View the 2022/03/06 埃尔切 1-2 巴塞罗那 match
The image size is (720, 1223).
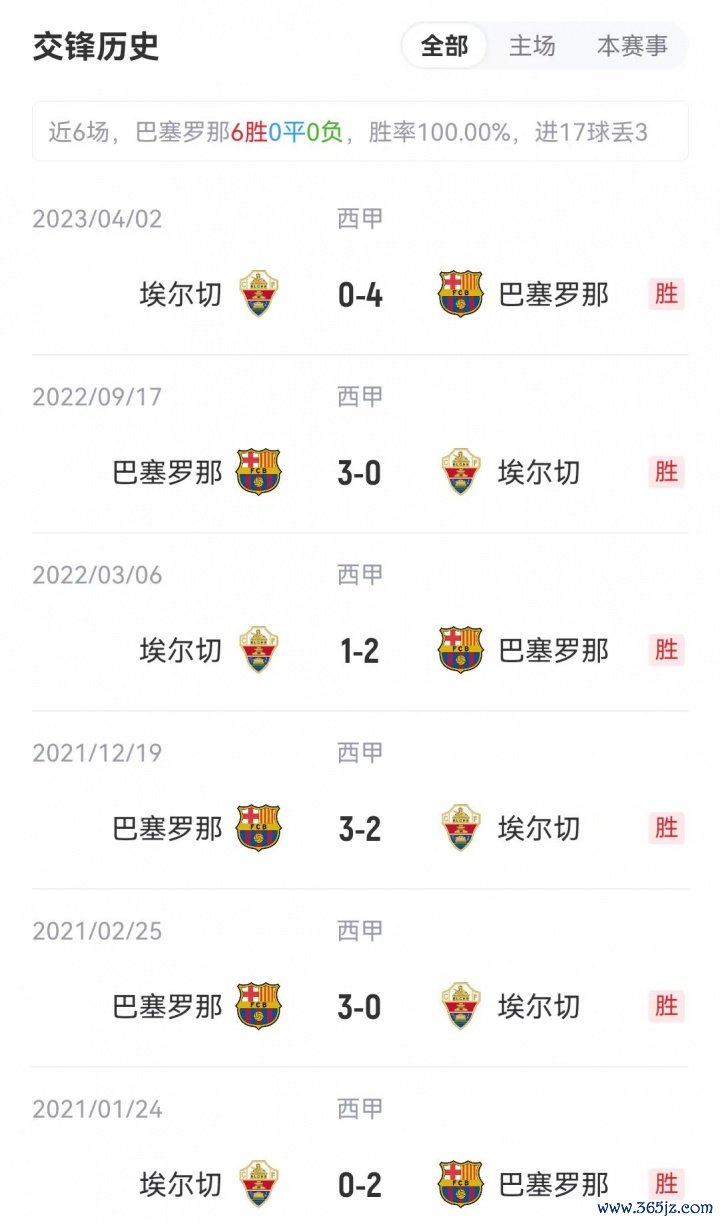tap(360, 651)
